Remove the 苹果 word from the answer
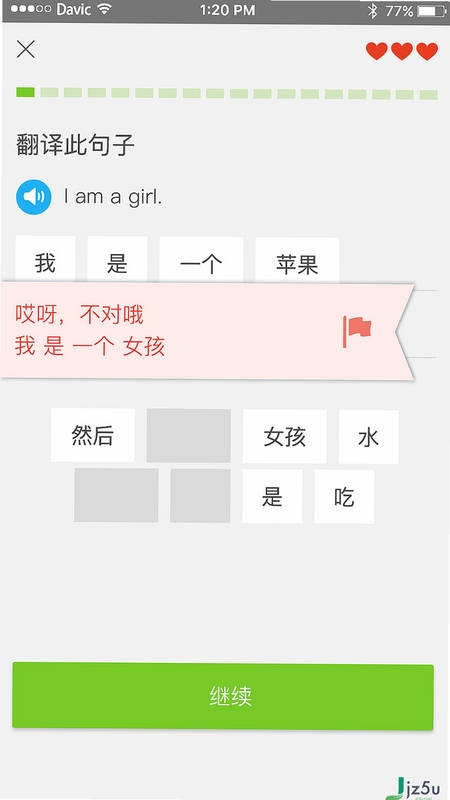Viewport: 450px width, 800px height. (x=297, y=260)
